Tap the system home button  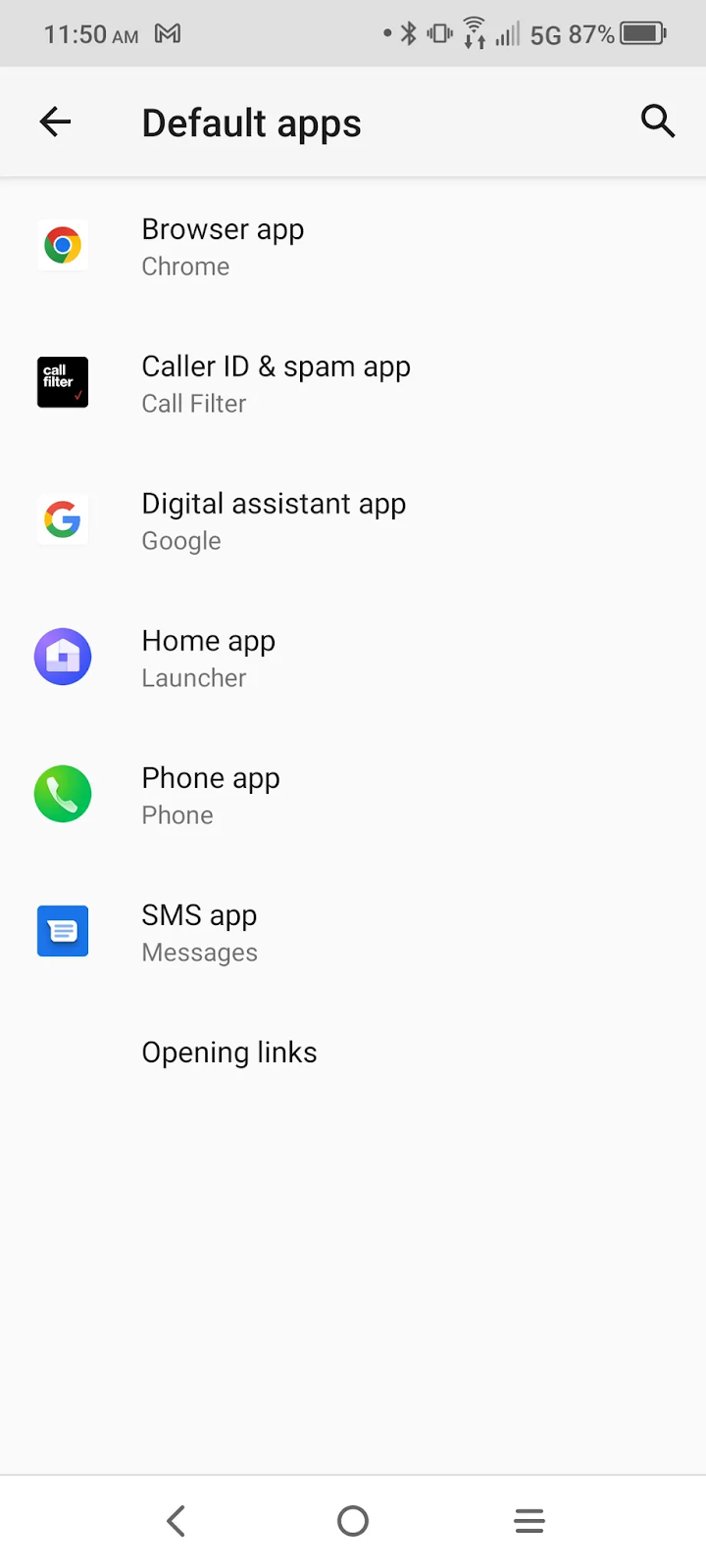point(353,1521)
